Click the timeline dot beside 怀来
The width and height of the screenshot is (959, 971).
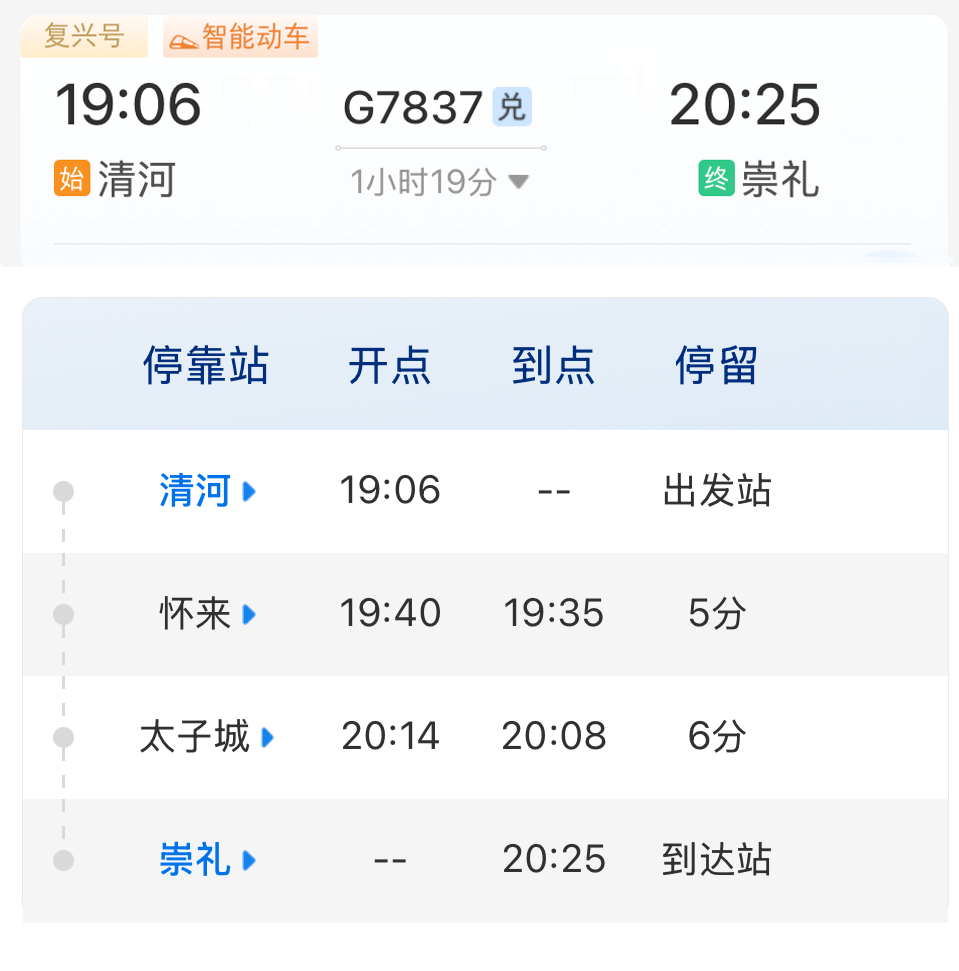63,614
